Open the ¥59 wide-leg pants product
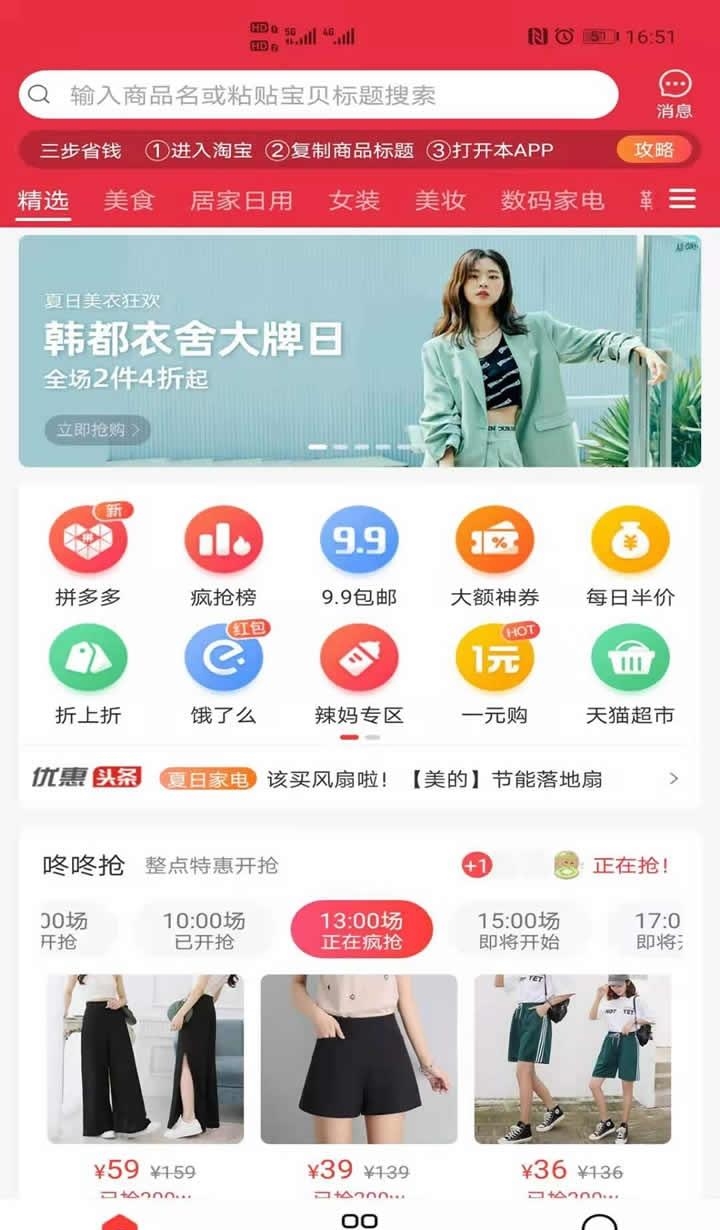 [145, 1060]
